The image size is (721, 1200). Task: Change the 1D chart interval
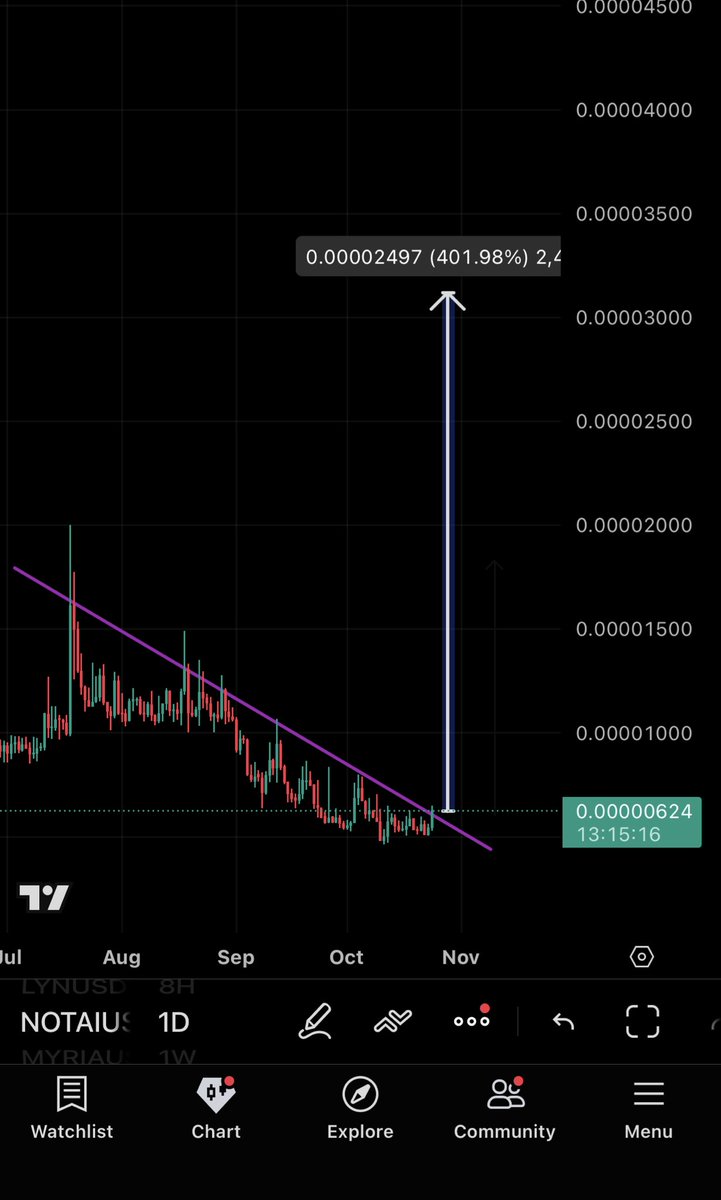(174, 1022)
